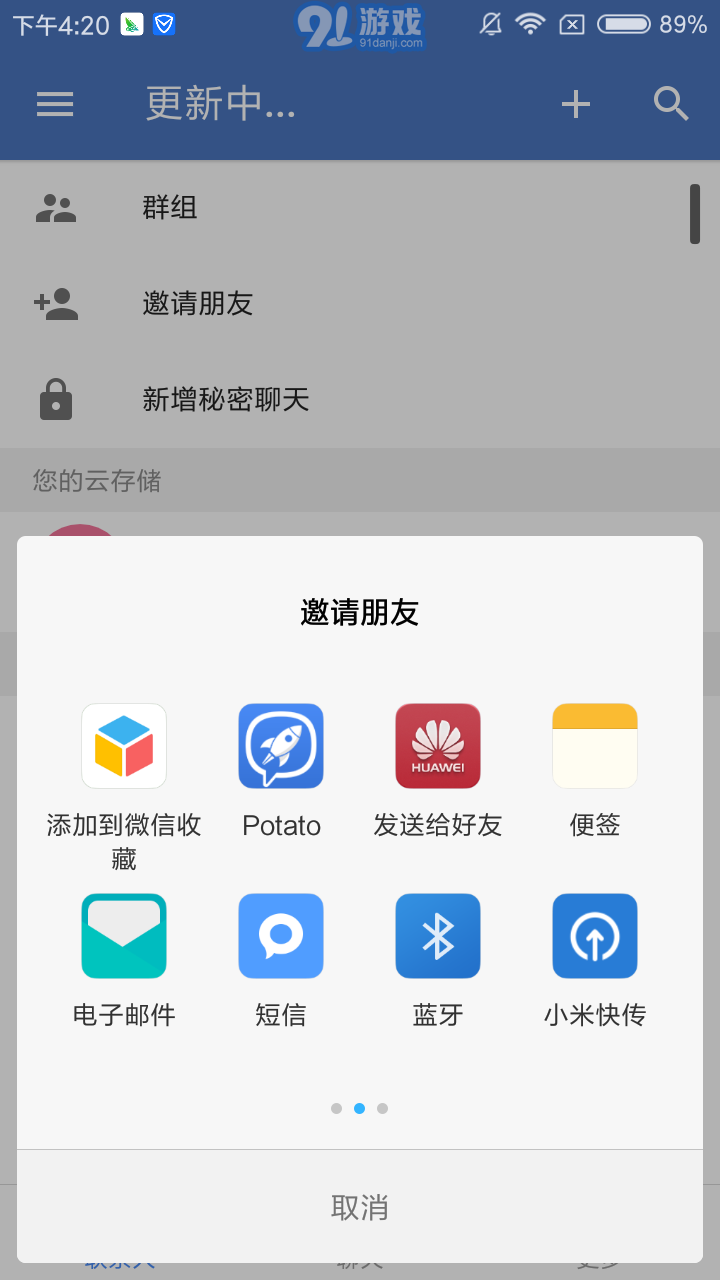Image resolution: width=720 pixels, height=1280 pixels.
Task: Share invite via Potato
Action: [281, 746]
